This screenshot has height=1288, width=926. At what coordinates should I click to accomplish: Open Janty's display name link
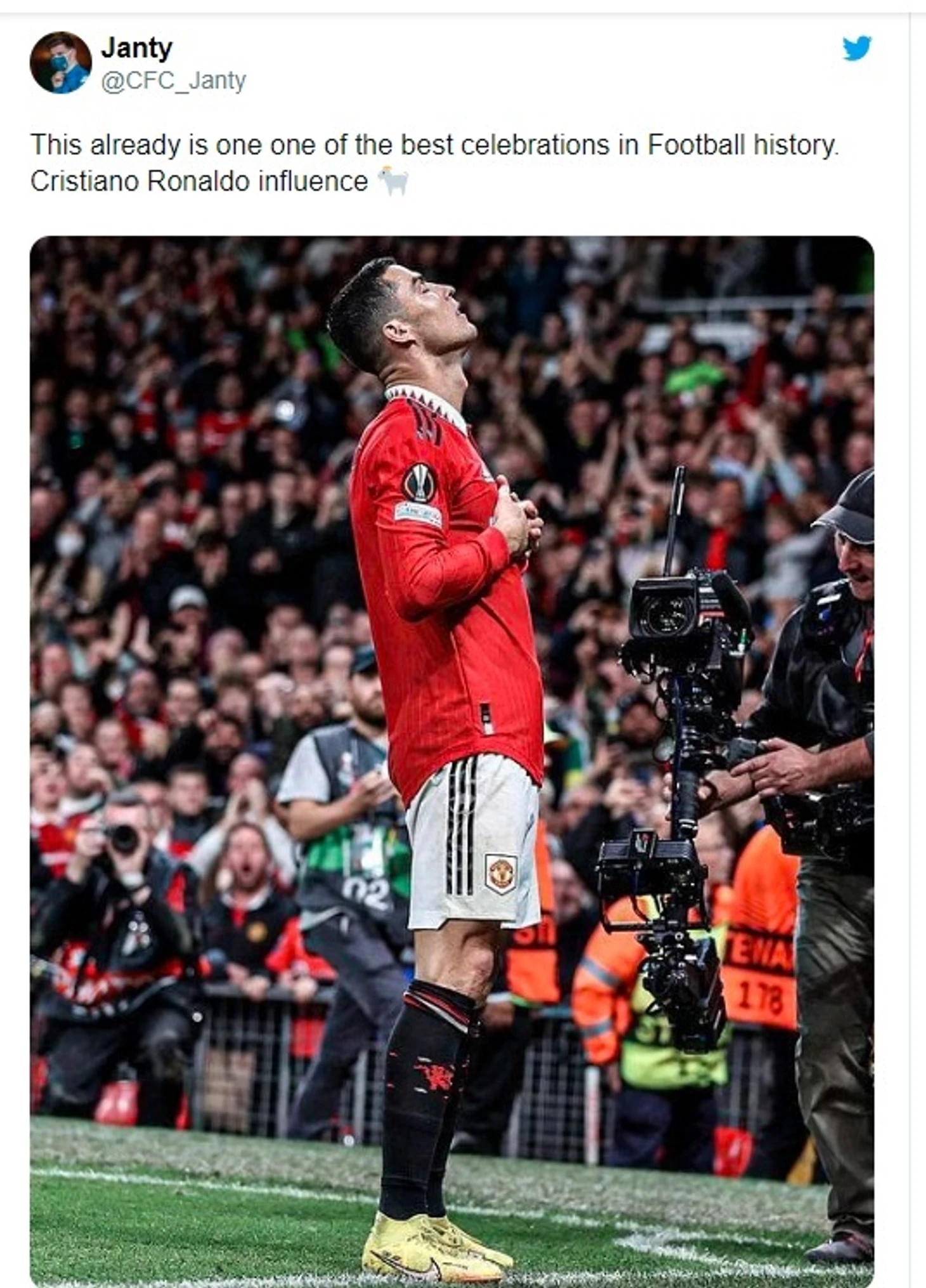click(x=136, y=48)
